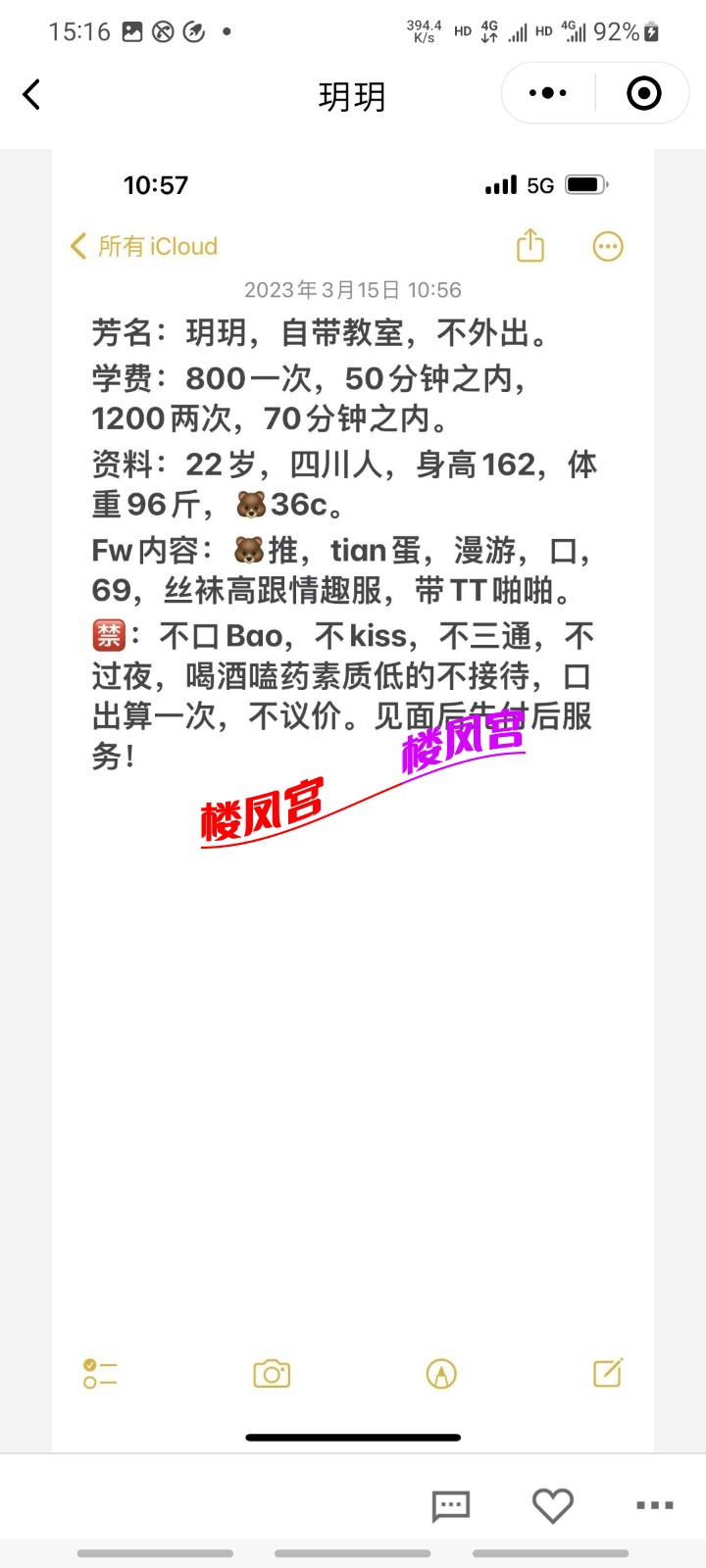
Task: Open the comment bubble icon at the bottom
Action: click(449, 1506)
